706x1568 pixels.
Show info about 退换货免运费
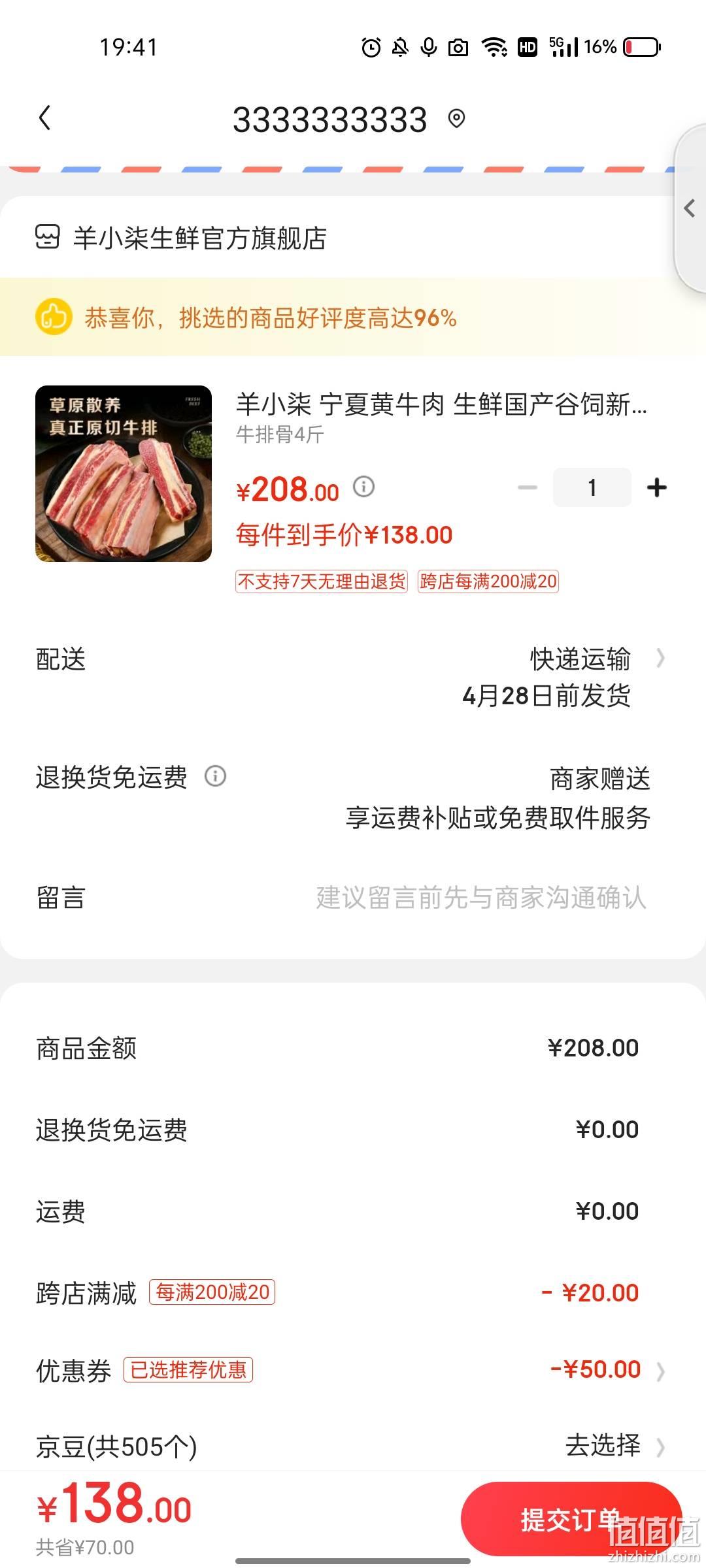216,776
